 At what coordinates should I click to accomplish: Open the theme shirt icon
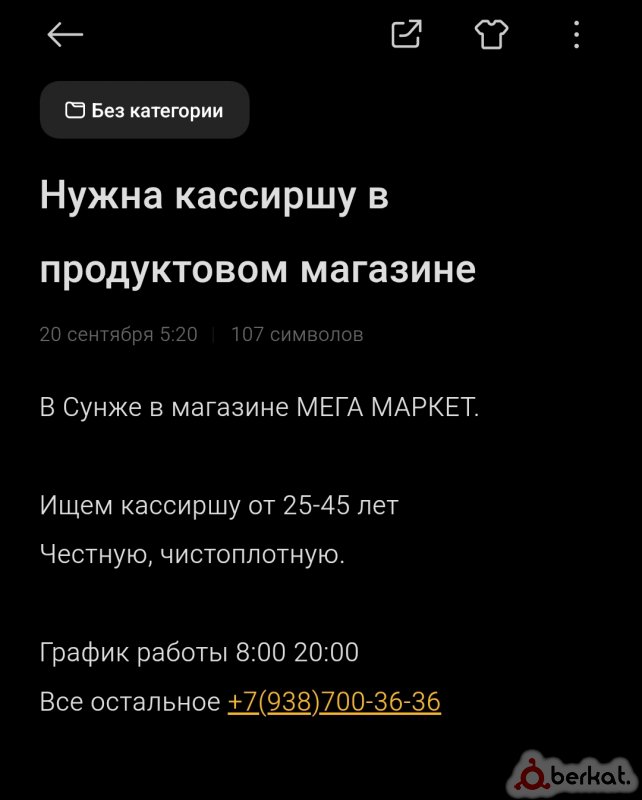click(491, 36)
